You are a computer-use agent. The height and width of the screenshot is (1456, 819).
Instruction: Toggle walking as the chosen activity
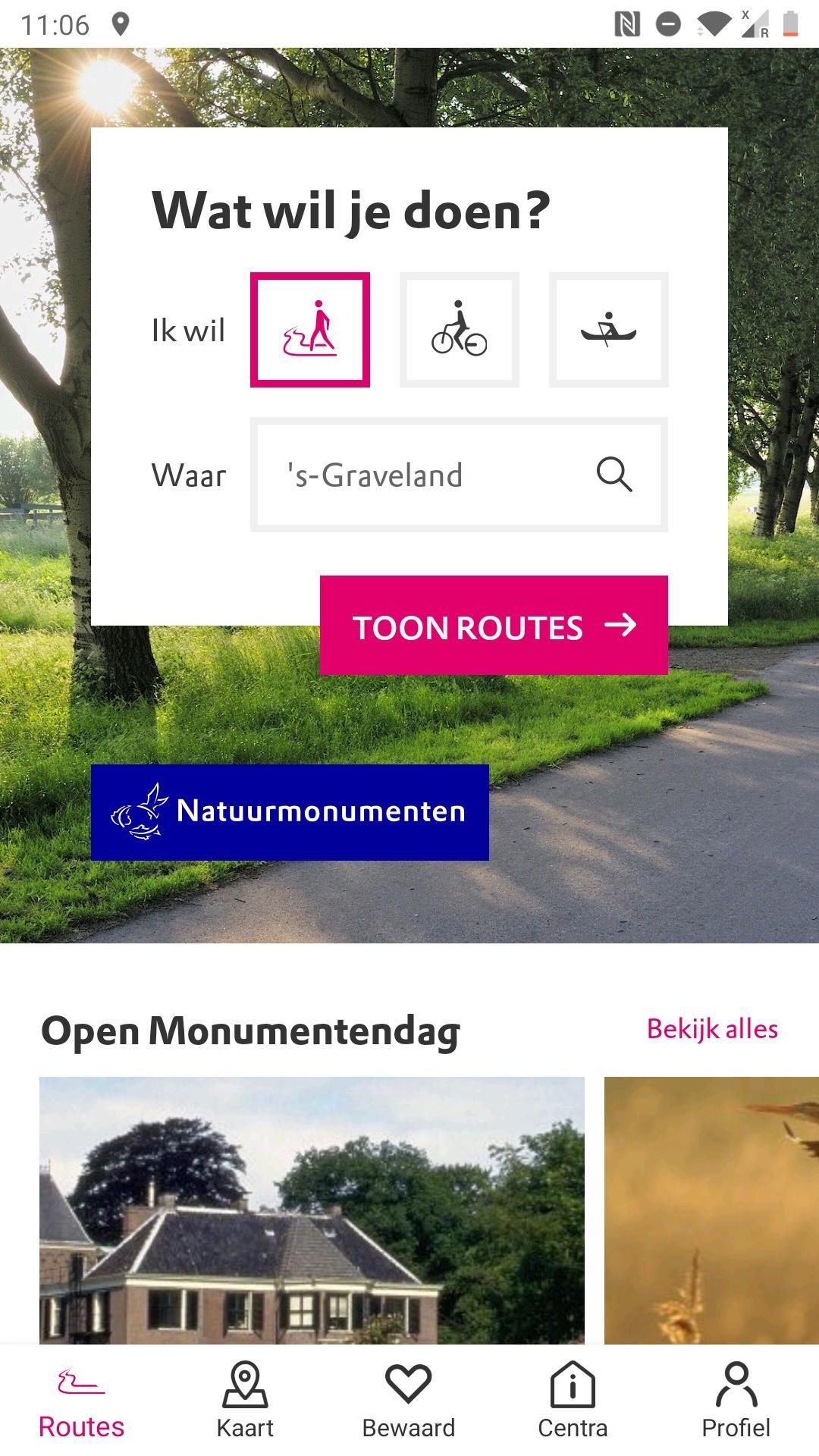tap(309, 330)
